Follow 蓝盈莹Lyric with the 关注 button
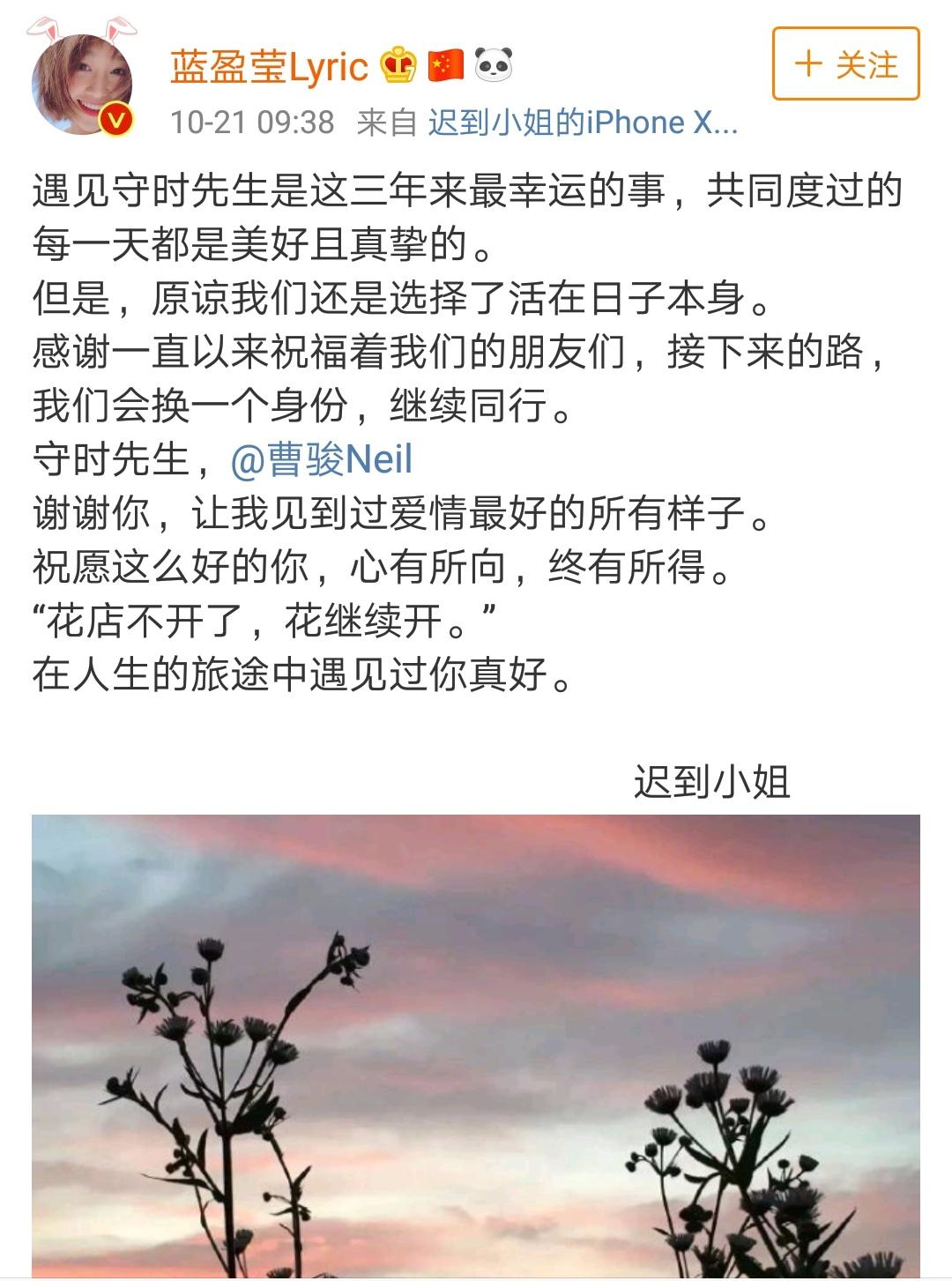This screenshot has width=952, height=1281. pyautogui.click(x=845, y=63)
